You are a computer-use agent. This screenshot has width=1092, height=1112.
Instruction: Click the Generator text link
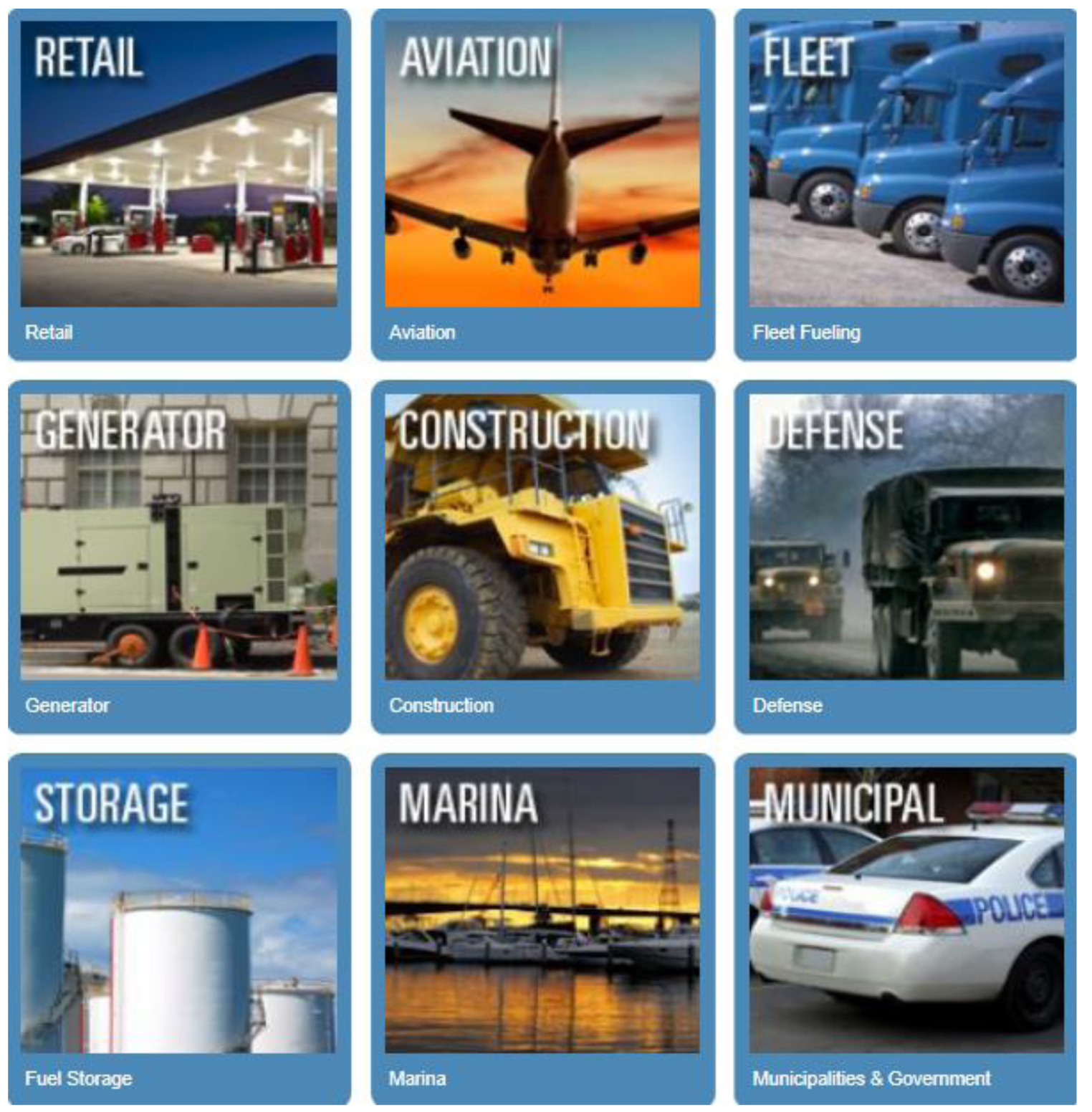(x=67, y=706)
